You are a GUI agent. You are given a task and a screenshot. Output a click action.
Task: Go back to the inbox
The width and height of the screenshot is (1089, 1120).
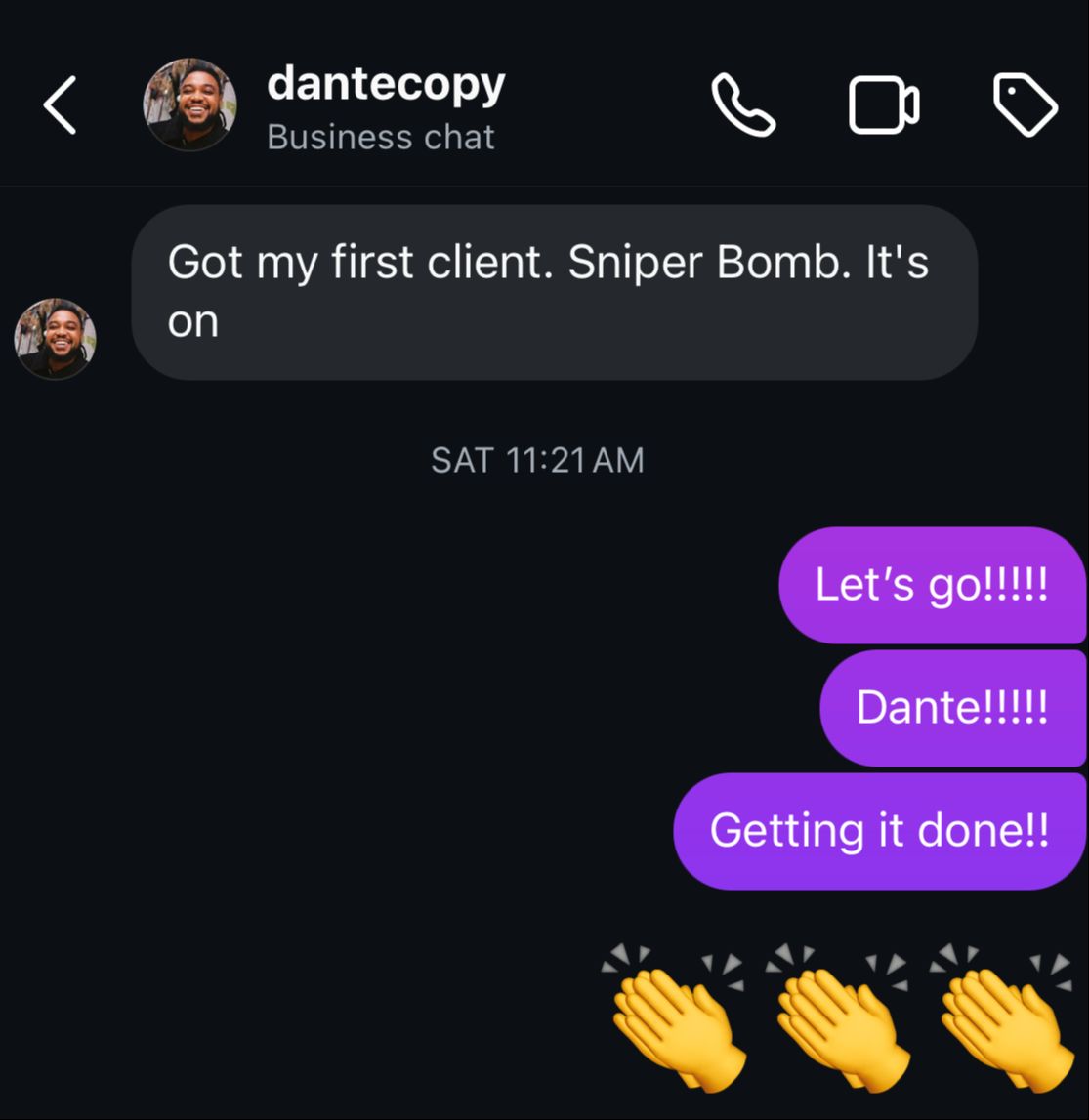[61, 105]
